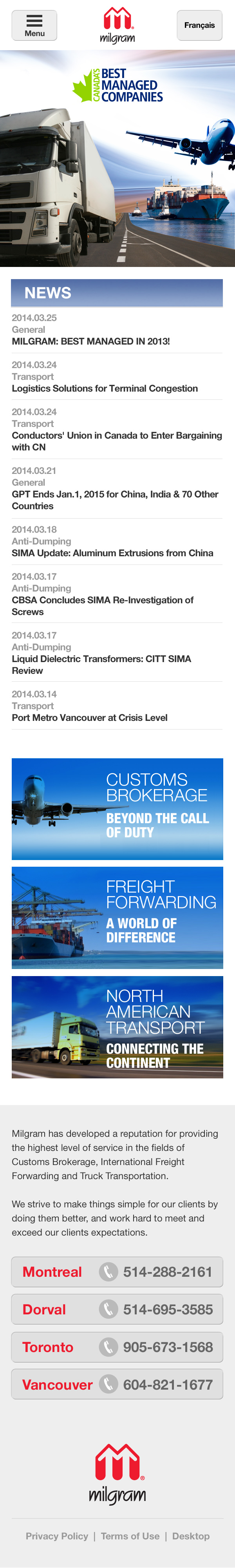Call the Dorval office number
Viewport: 235px width, 1568px height.
pos(117,1309)
